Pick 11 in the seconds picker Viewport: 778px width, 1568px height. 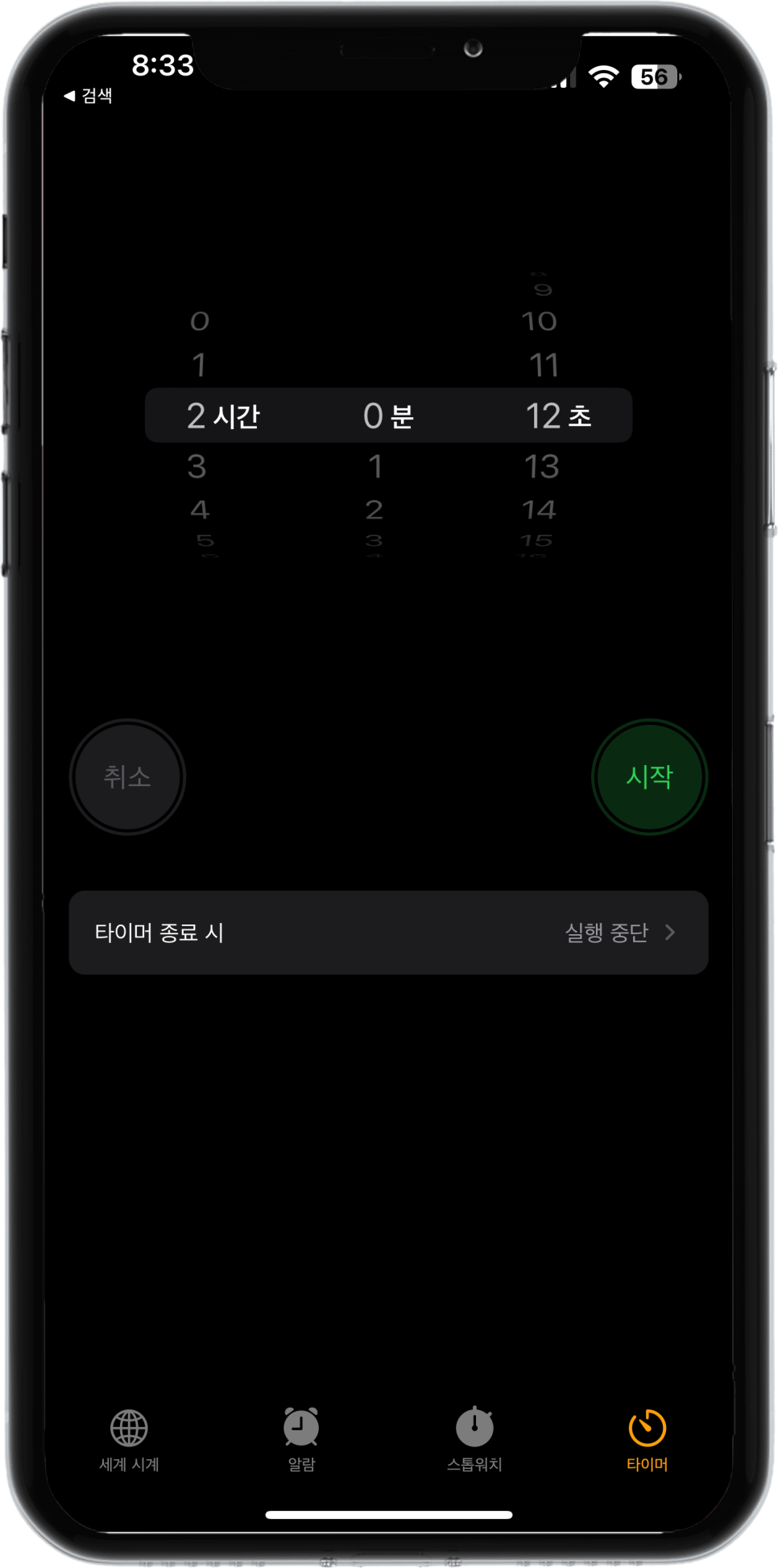pos(544,365)
